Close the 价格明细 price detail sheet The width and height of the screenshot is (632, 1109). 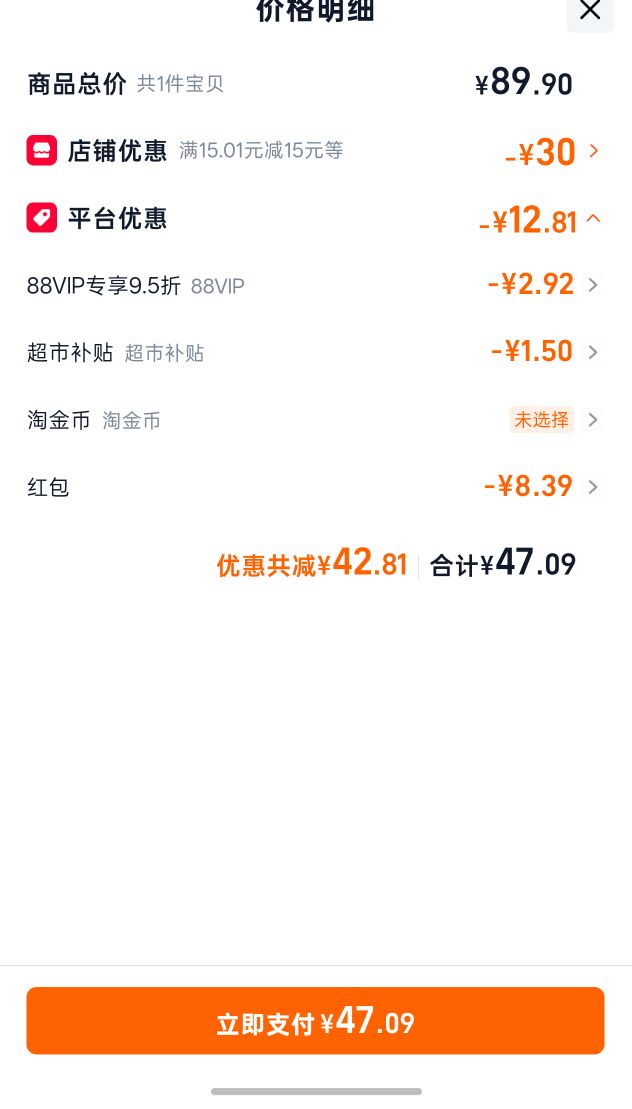(590, 11)
